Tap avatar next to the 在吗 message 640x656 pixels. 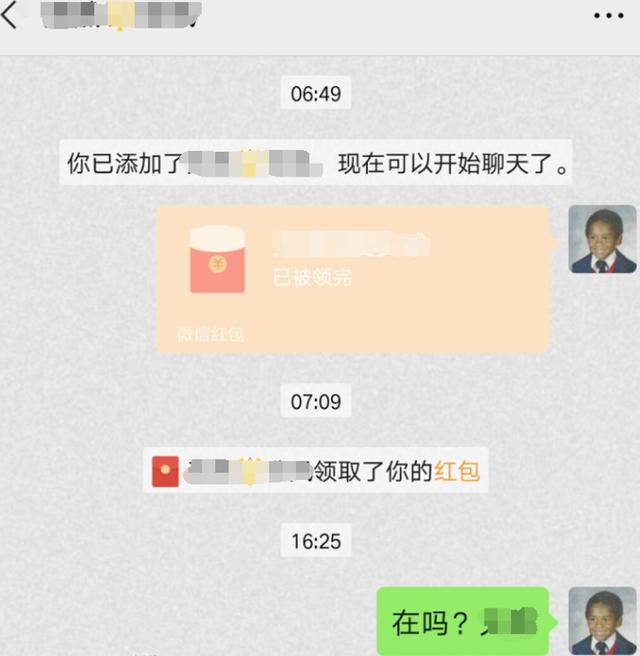(x=602, y=620)
